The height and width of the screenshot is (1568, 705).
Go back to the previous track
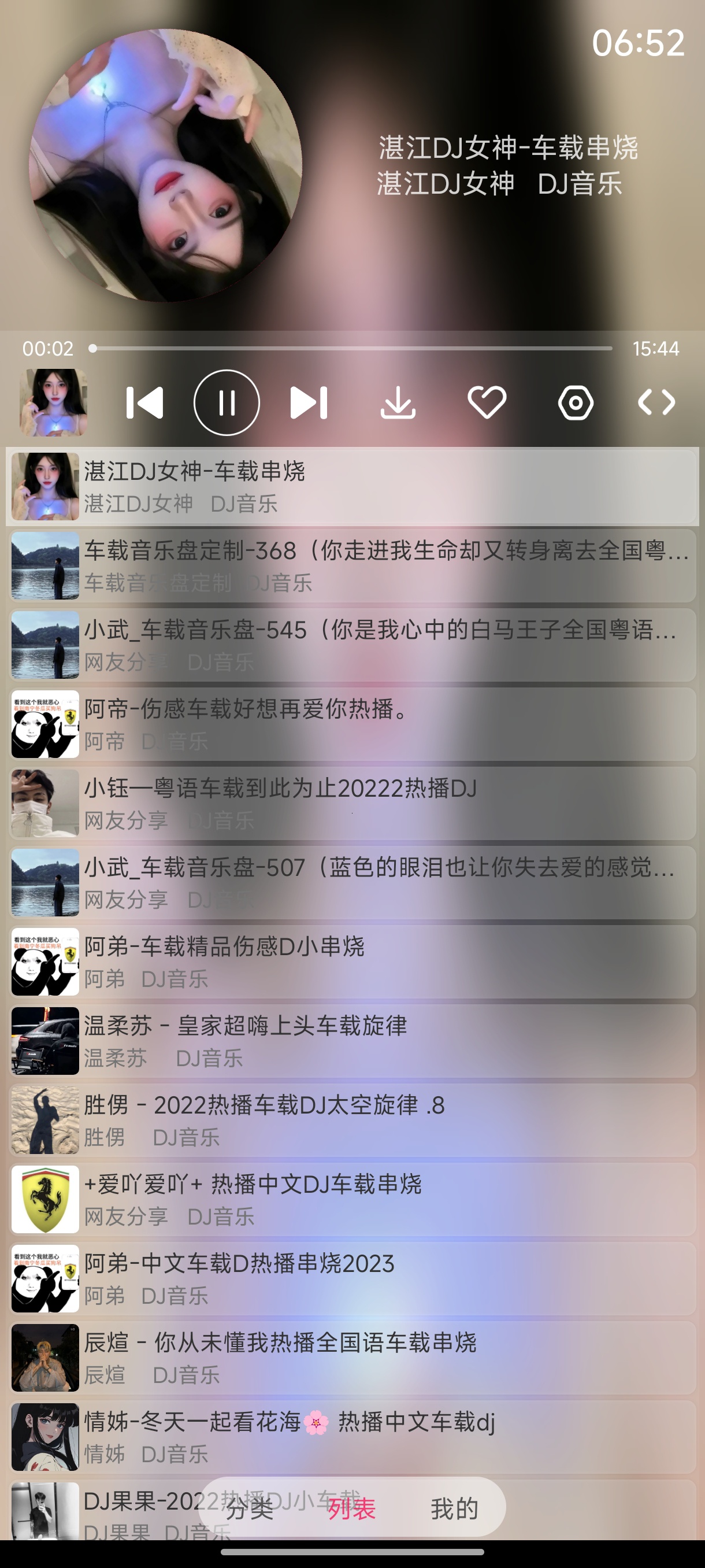[x=147, y=401]
